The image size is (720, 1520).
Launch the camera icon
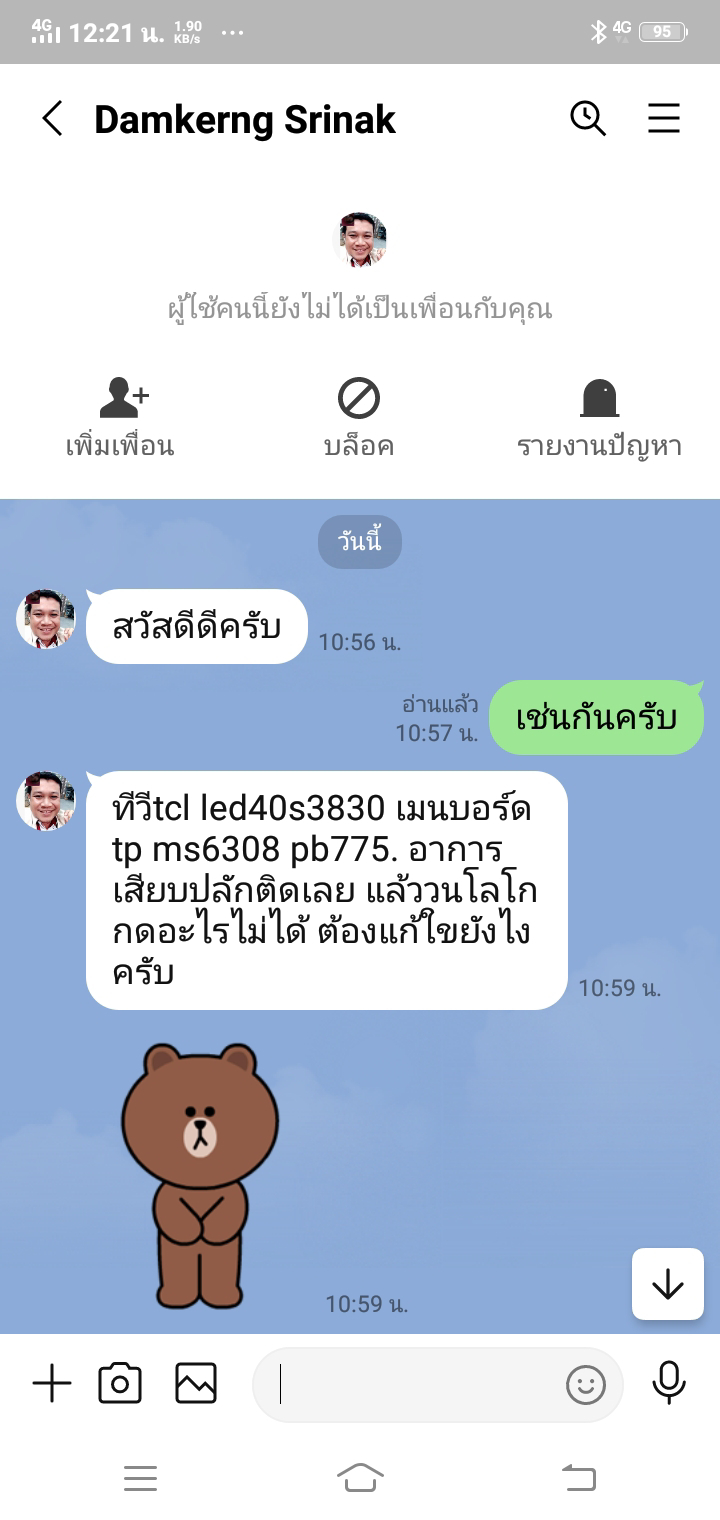120,1385
